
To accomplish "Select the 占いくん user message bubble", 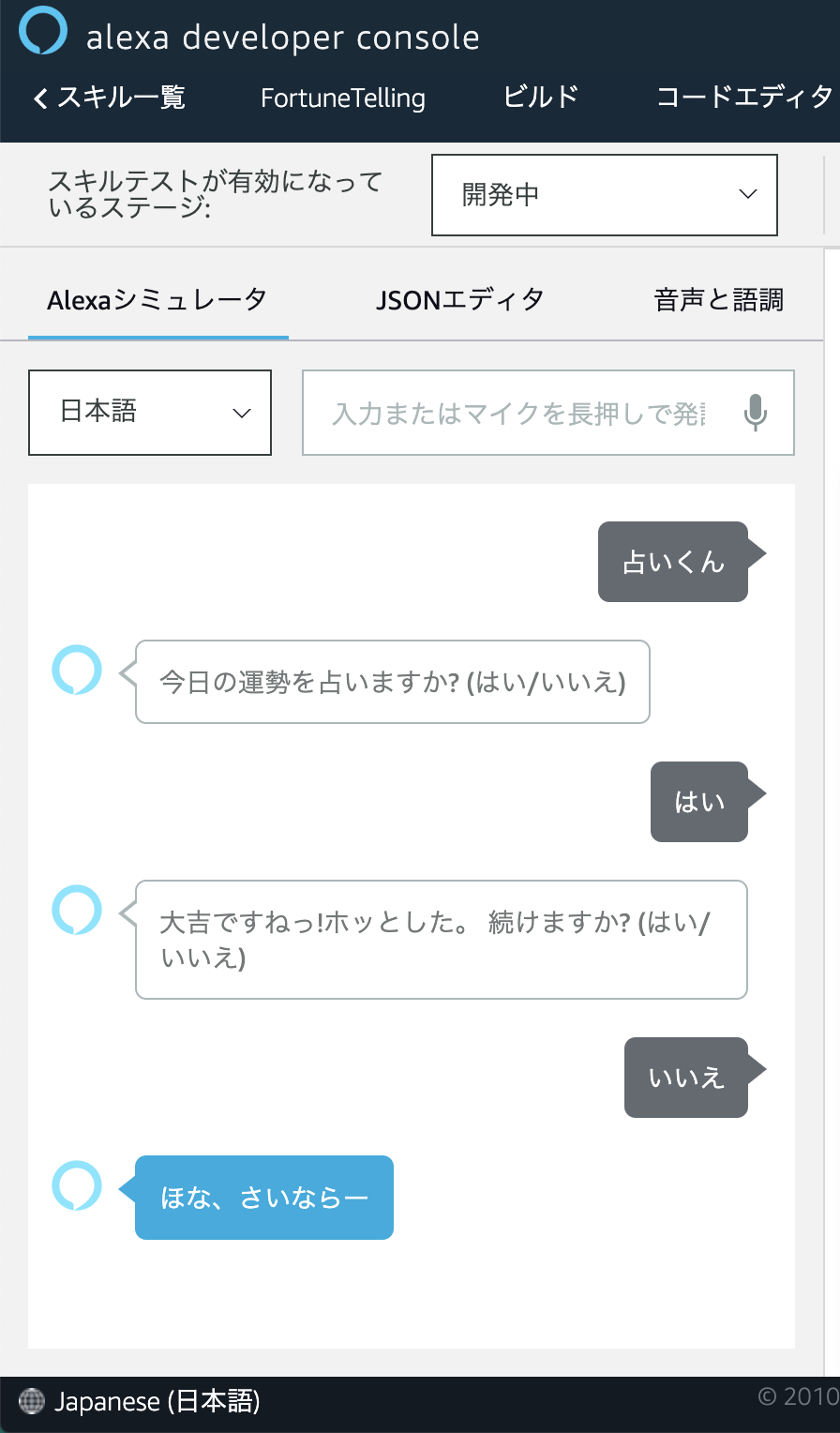I will pos(673,562).
